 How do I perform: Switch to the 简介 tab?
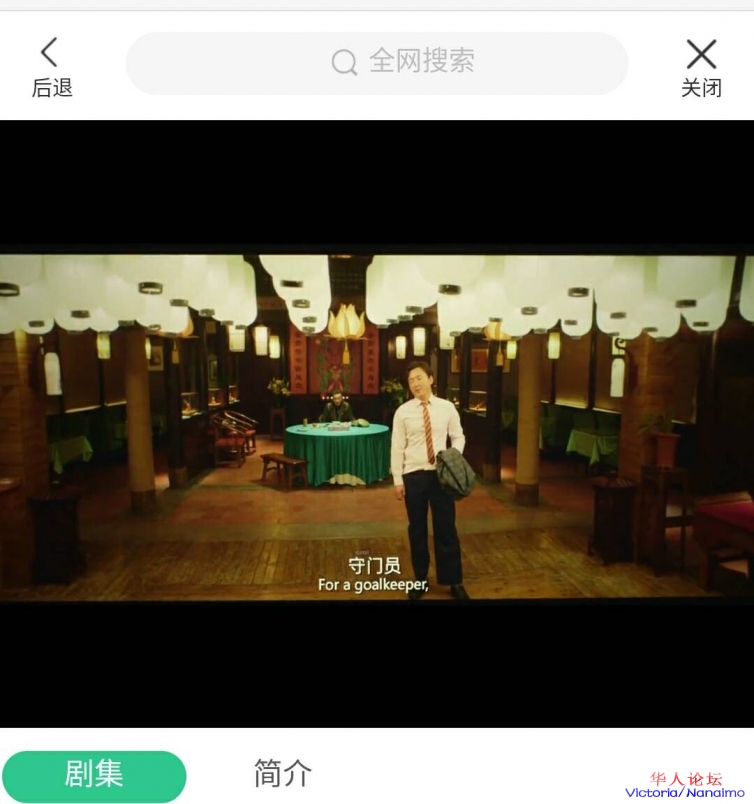pos(283,773)
